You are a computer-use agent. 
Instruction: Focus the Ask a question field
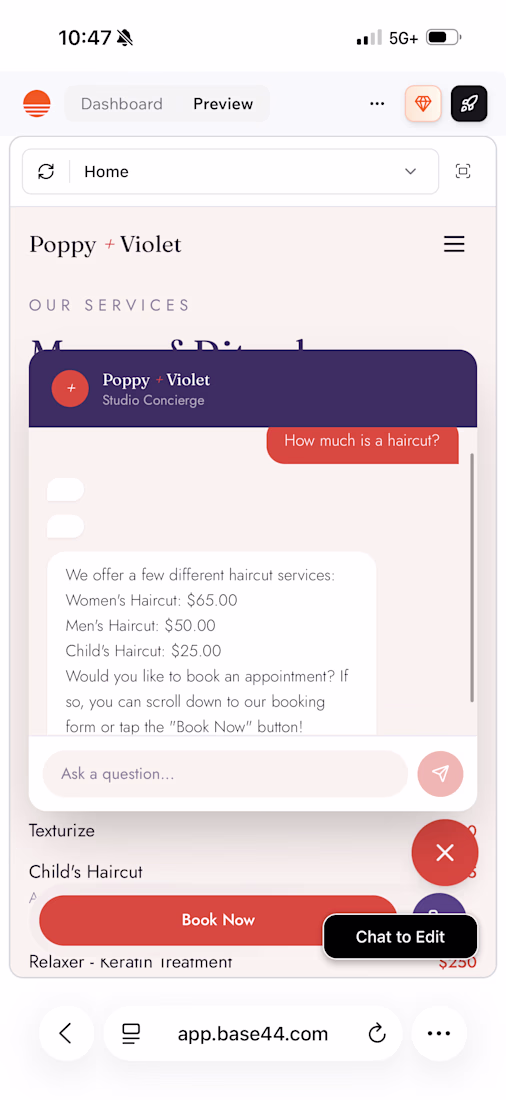(225, 774)
